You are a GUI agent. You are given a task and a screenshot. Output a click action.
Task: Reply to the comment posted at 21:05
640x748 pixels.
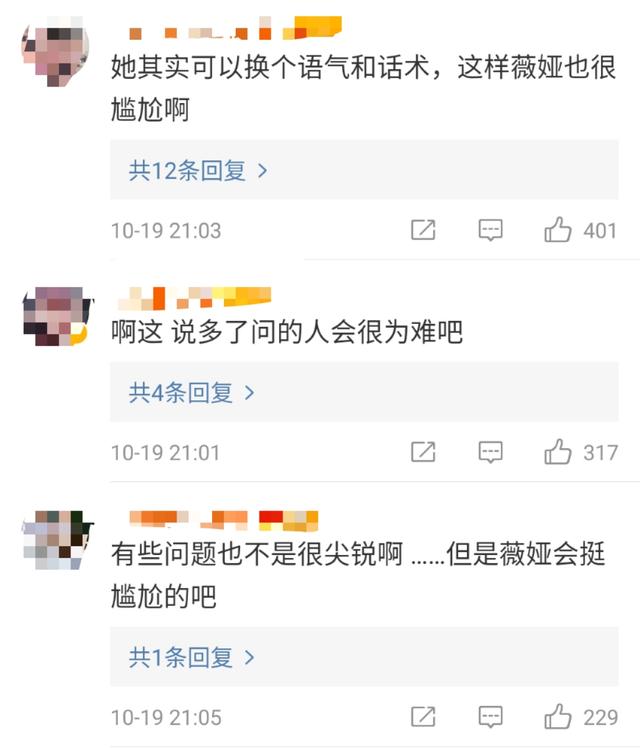tap(490, 717)
